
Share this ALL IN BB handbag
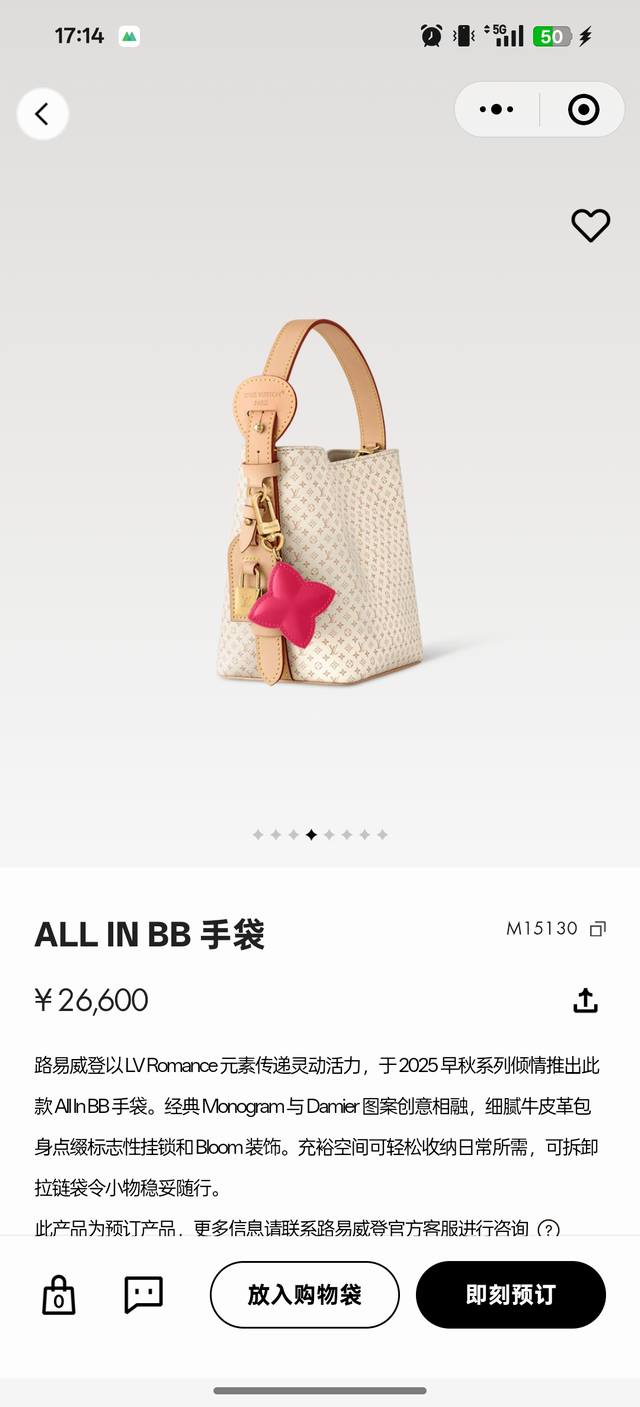coord(586,1000)
